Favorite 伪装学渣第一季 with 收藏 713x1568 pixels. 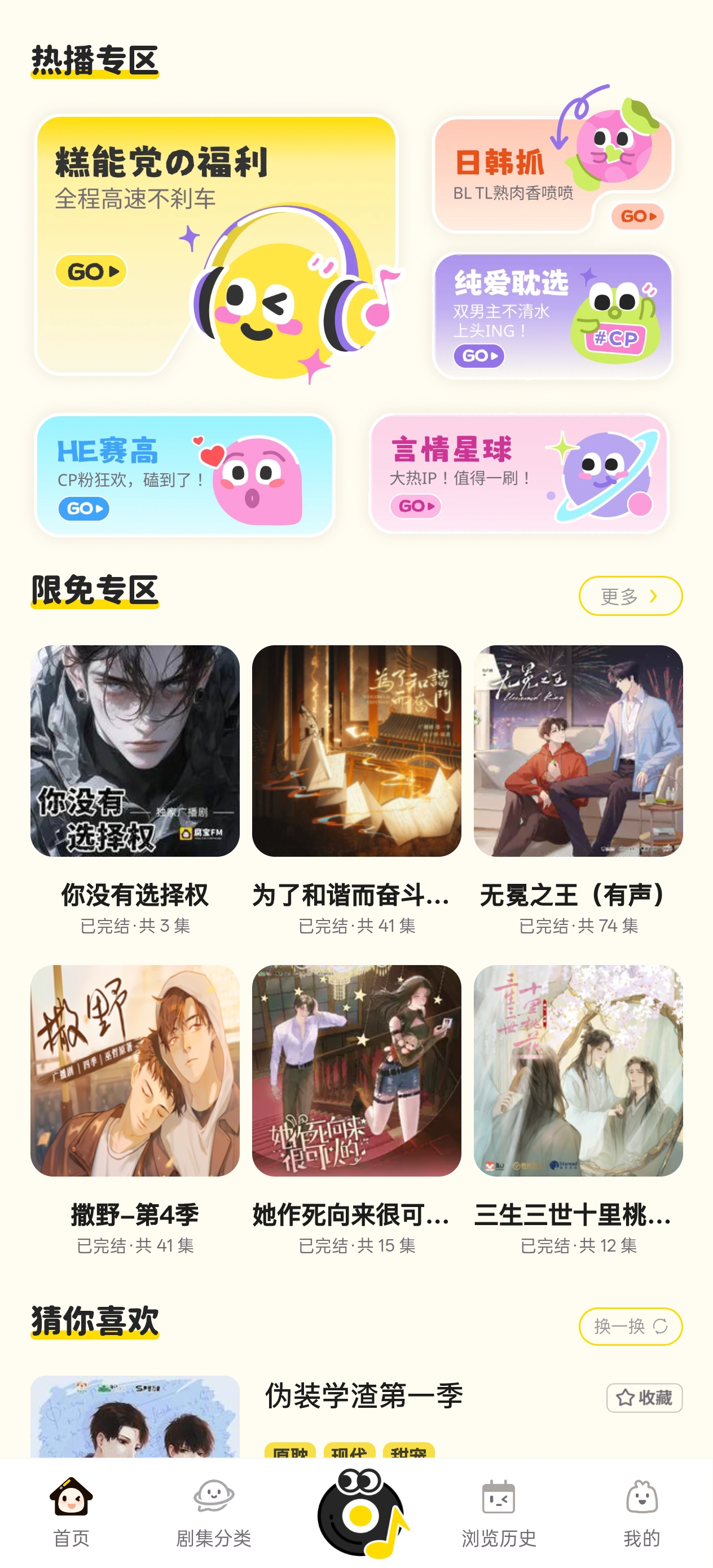(644, 1397)
